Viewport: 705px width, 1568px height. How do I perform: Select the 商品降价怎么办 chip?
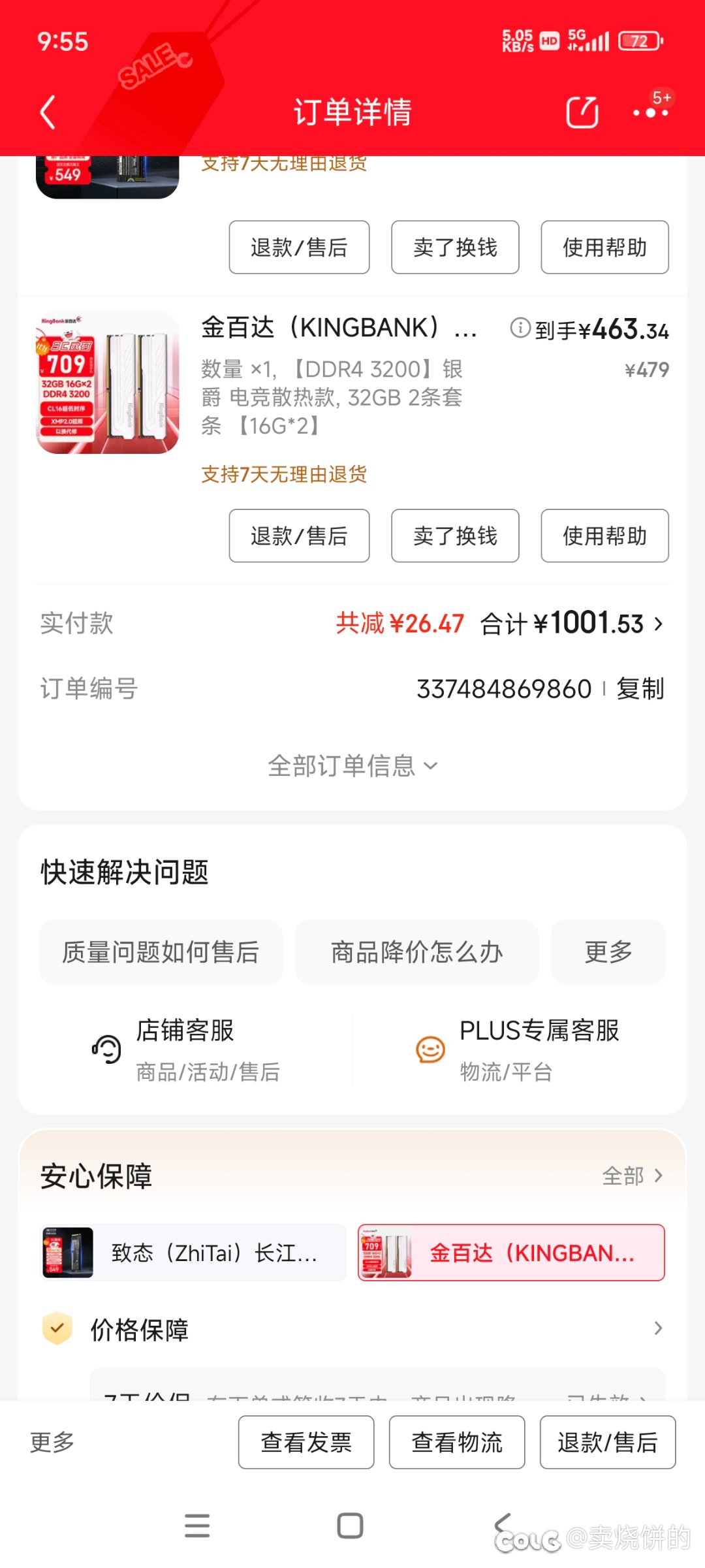pyautogui.click(x=416, y=952)
